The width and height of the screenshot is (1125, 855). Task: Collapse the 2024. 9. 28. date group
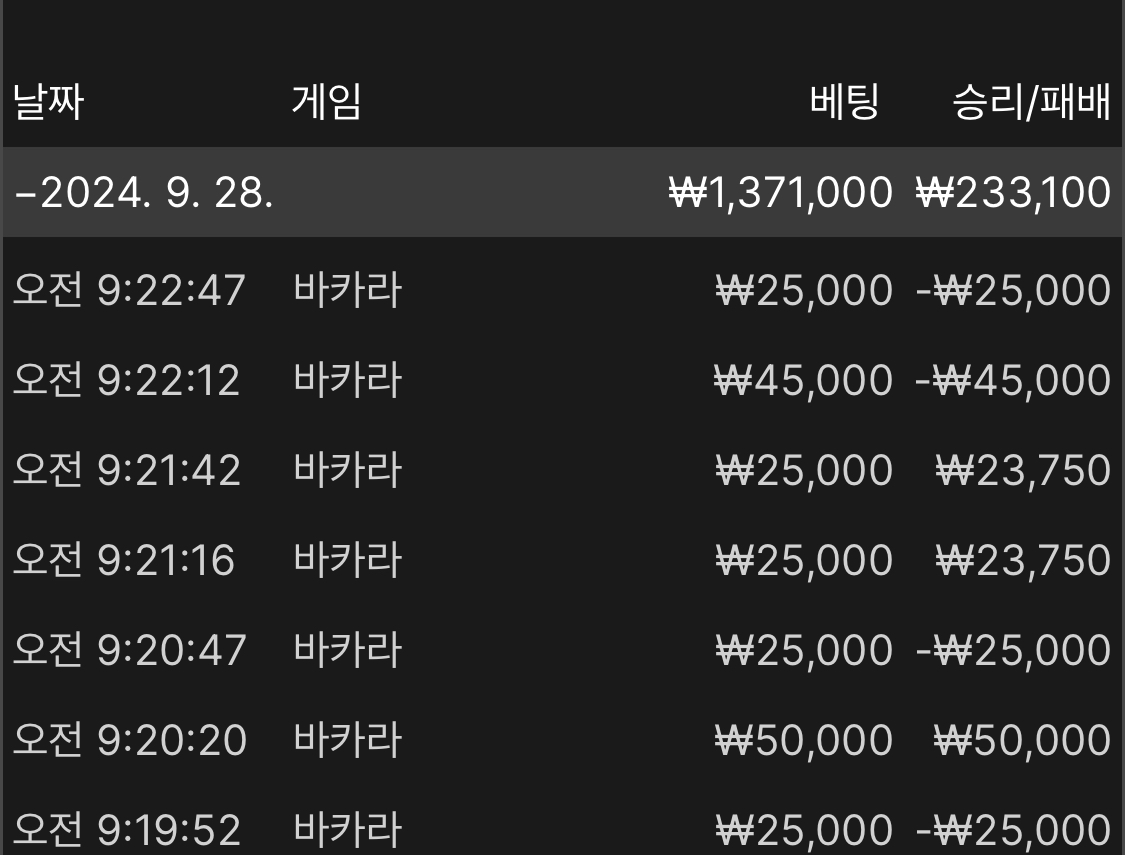tap(562, 192)
